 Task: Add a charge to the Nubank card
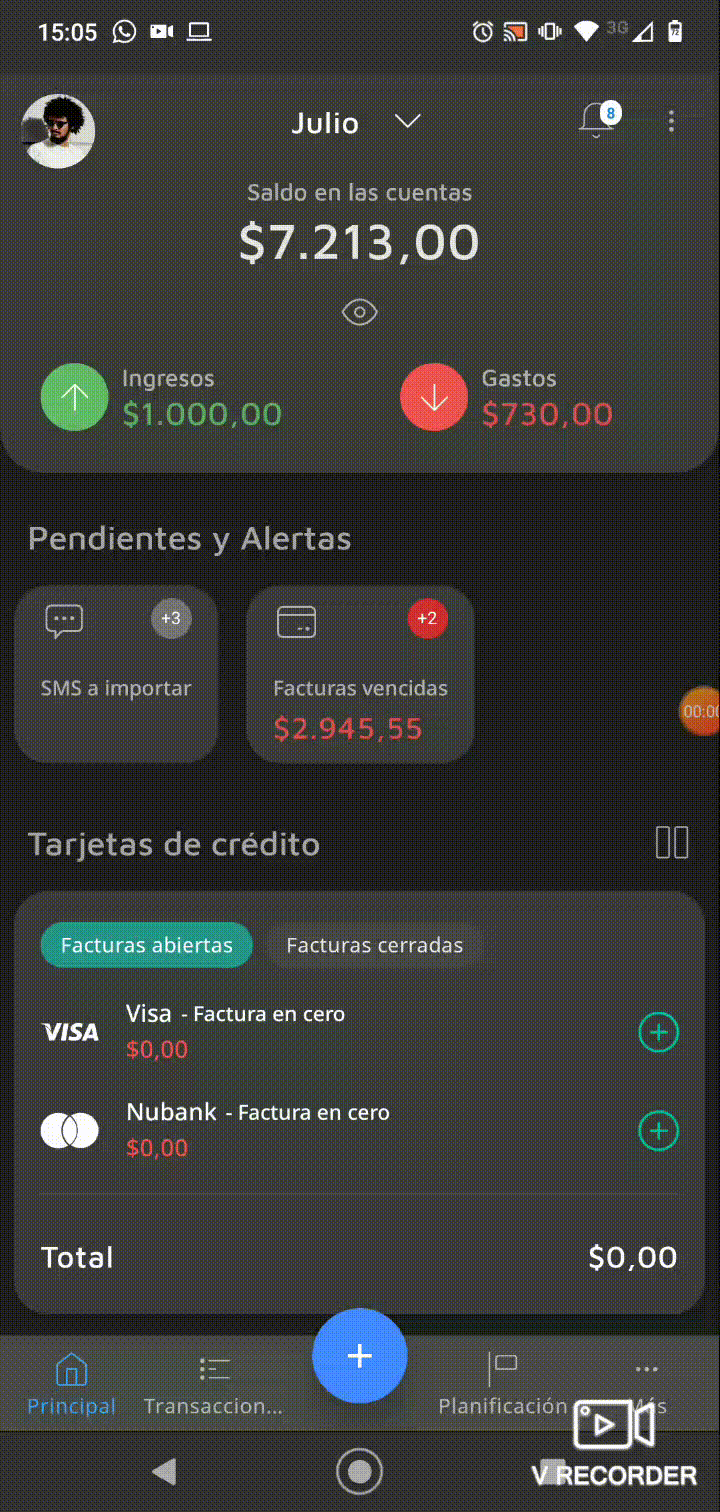(658, 1130)
